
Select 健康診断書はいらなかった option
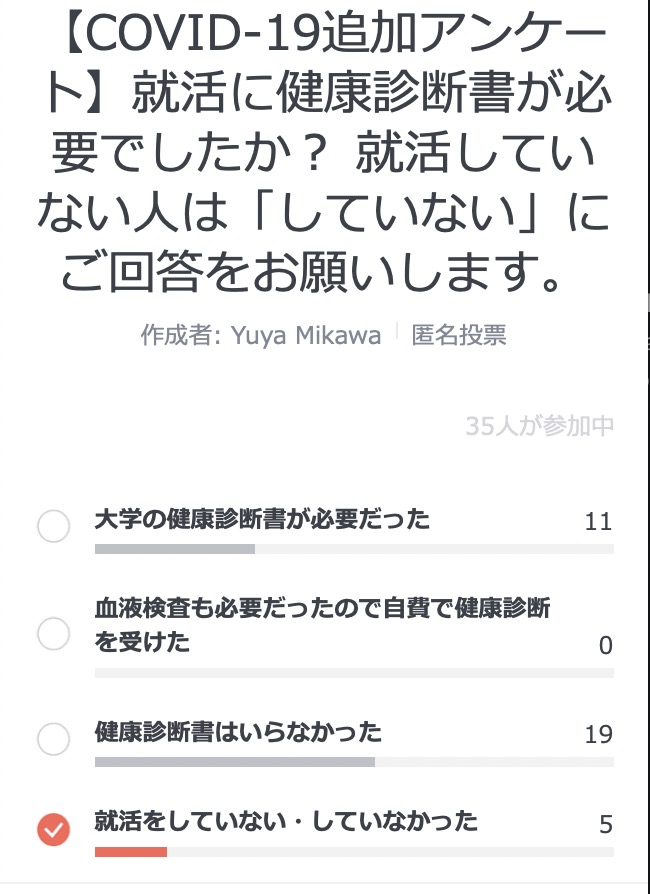coord(53,739)
